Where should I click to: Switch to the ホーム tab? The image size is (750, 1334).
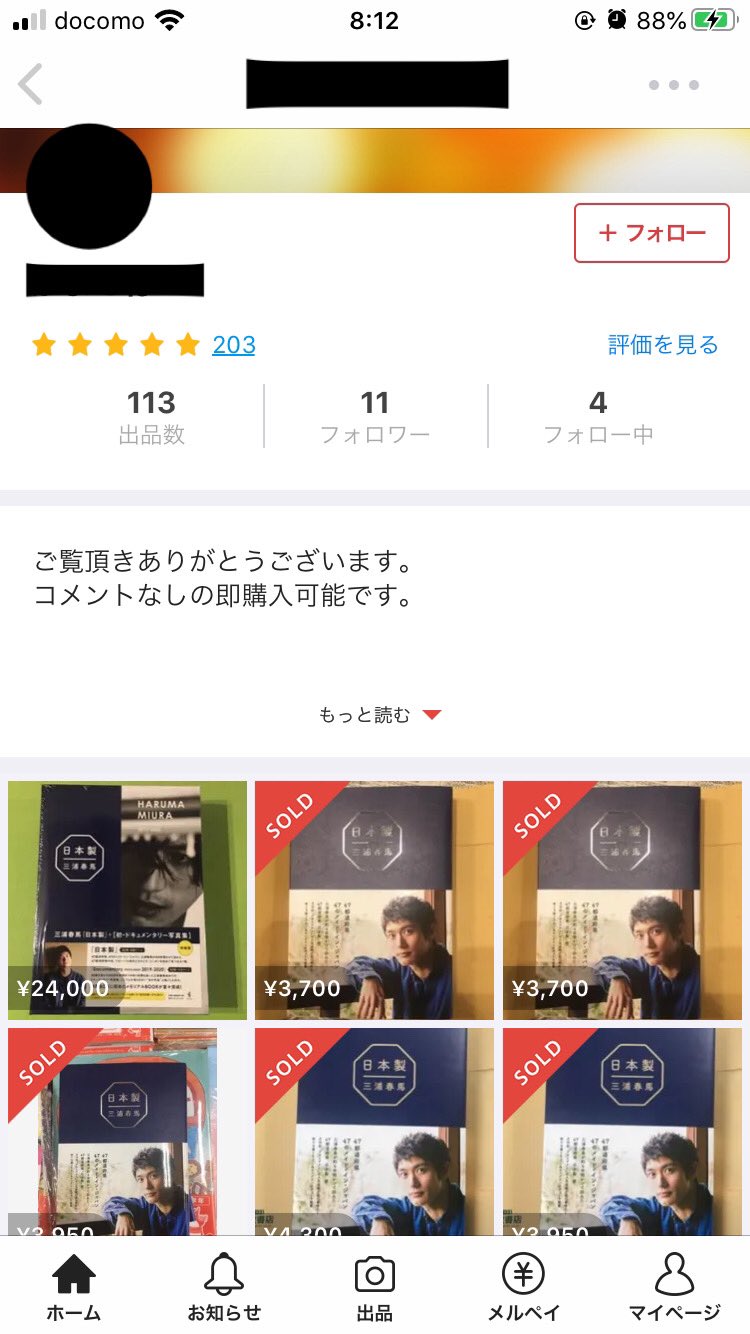[x=73, y=1288]
